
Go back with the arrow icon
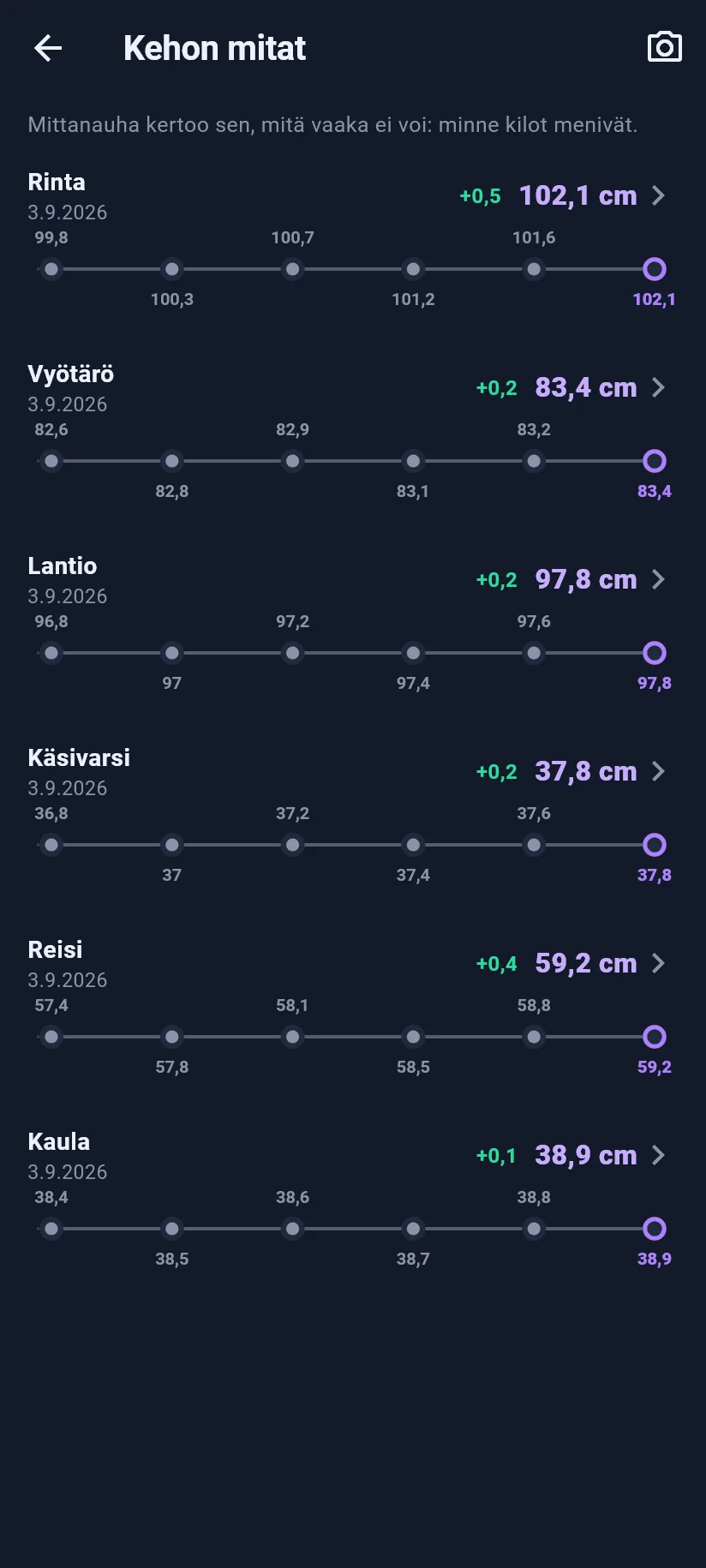(48, 48)
